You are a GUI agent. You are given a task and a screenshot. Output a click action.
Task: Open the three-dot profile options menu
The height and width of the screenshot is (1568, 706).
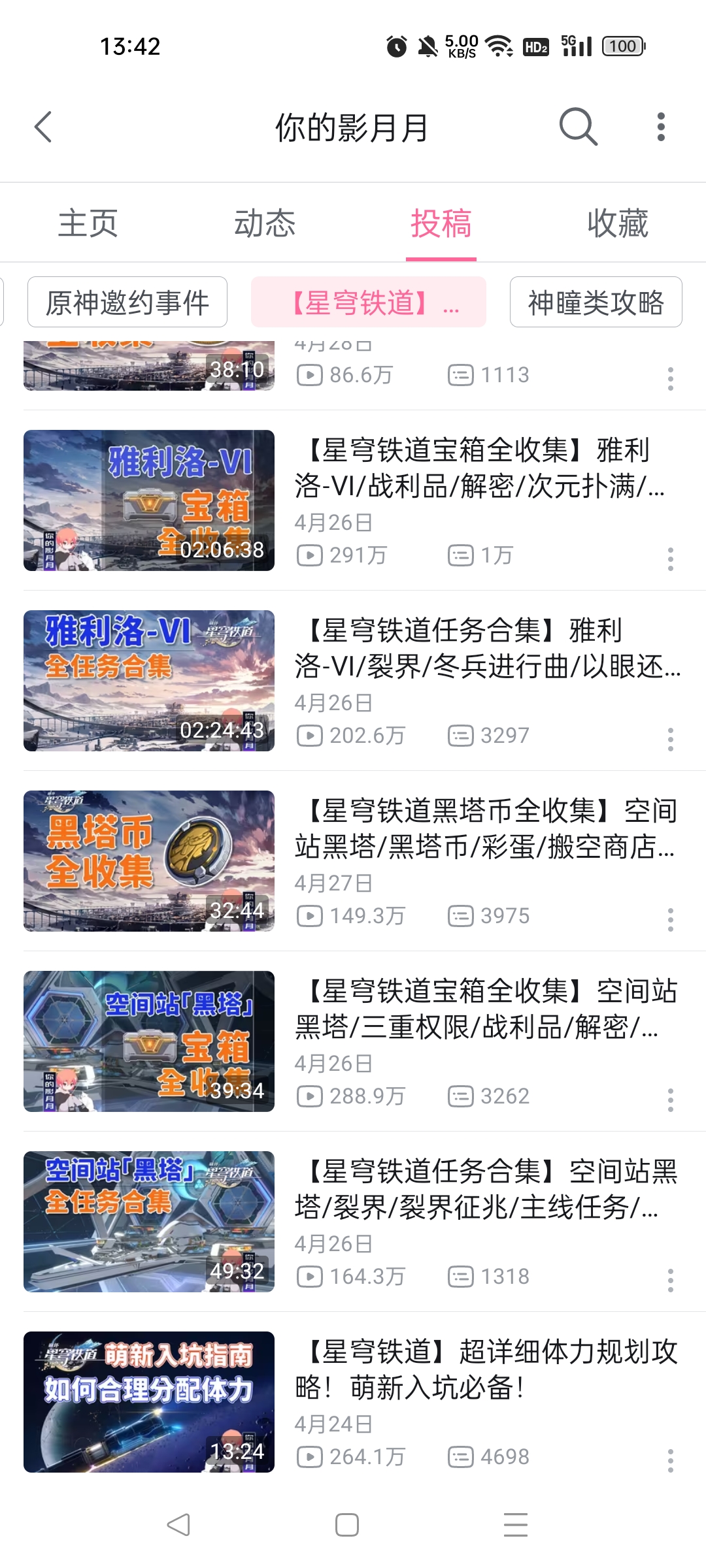(663, 127)
